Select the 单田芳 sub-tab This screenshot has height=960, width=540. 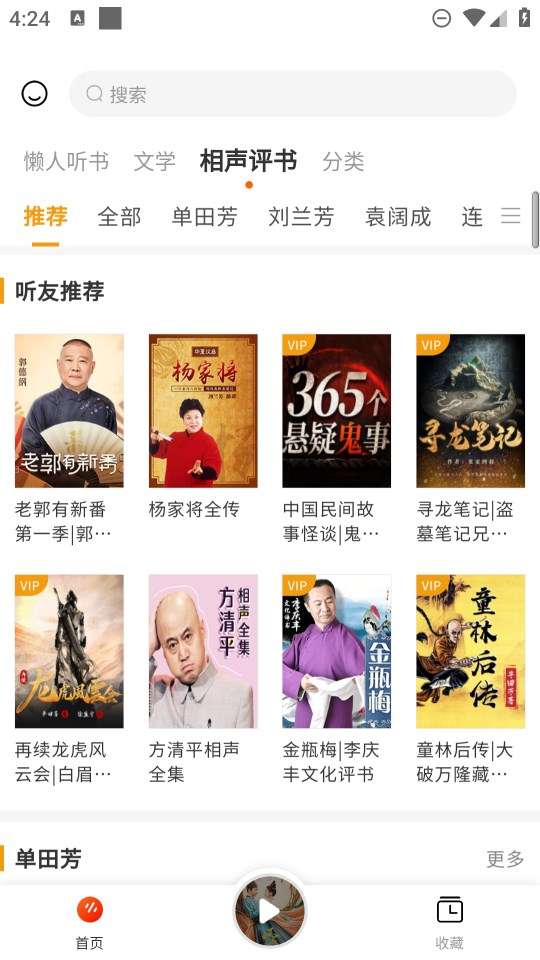[x=204, y=217]
